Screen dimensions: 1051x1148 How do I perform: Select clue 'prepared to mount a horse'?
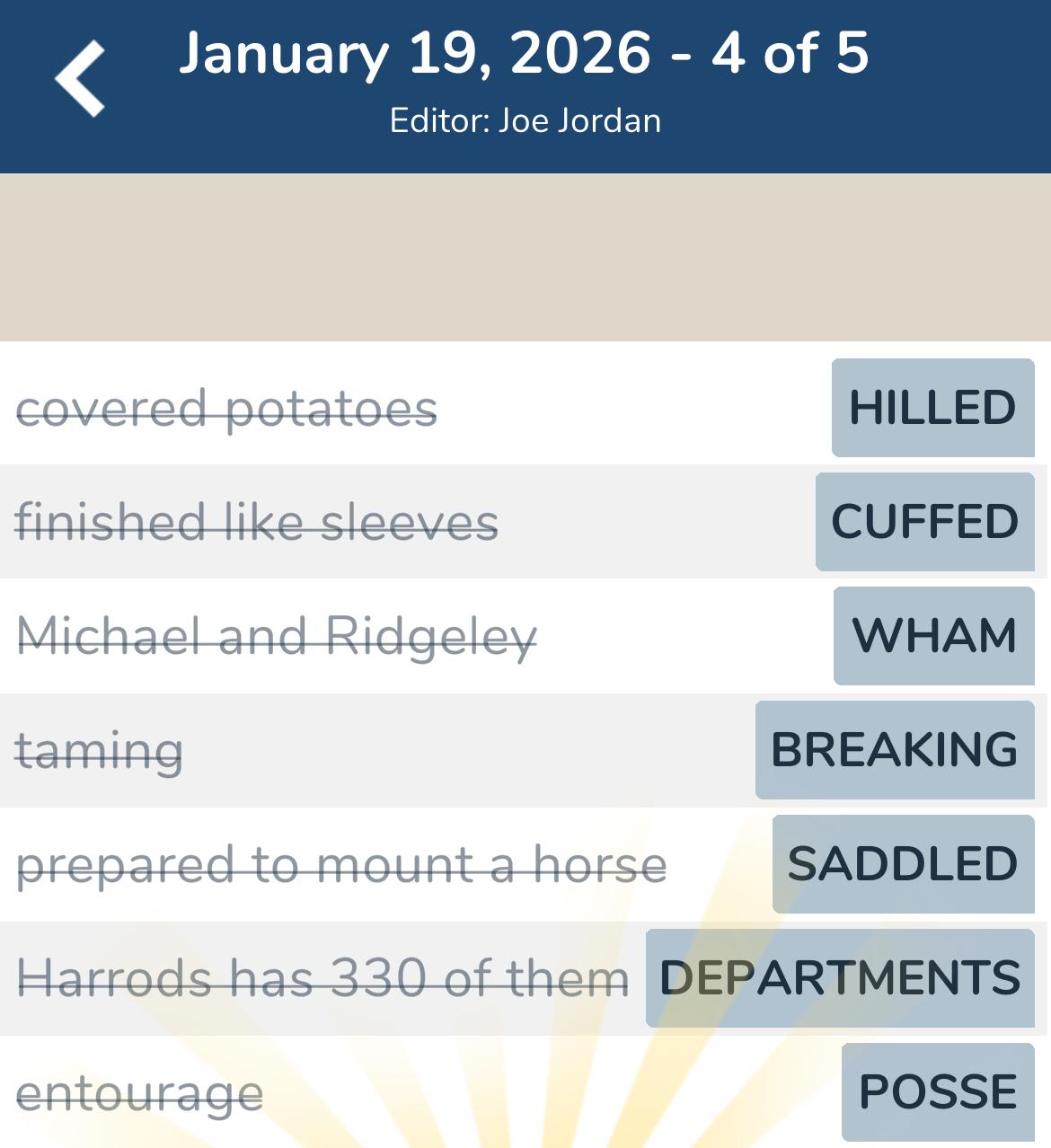click(x=343, y=865)
